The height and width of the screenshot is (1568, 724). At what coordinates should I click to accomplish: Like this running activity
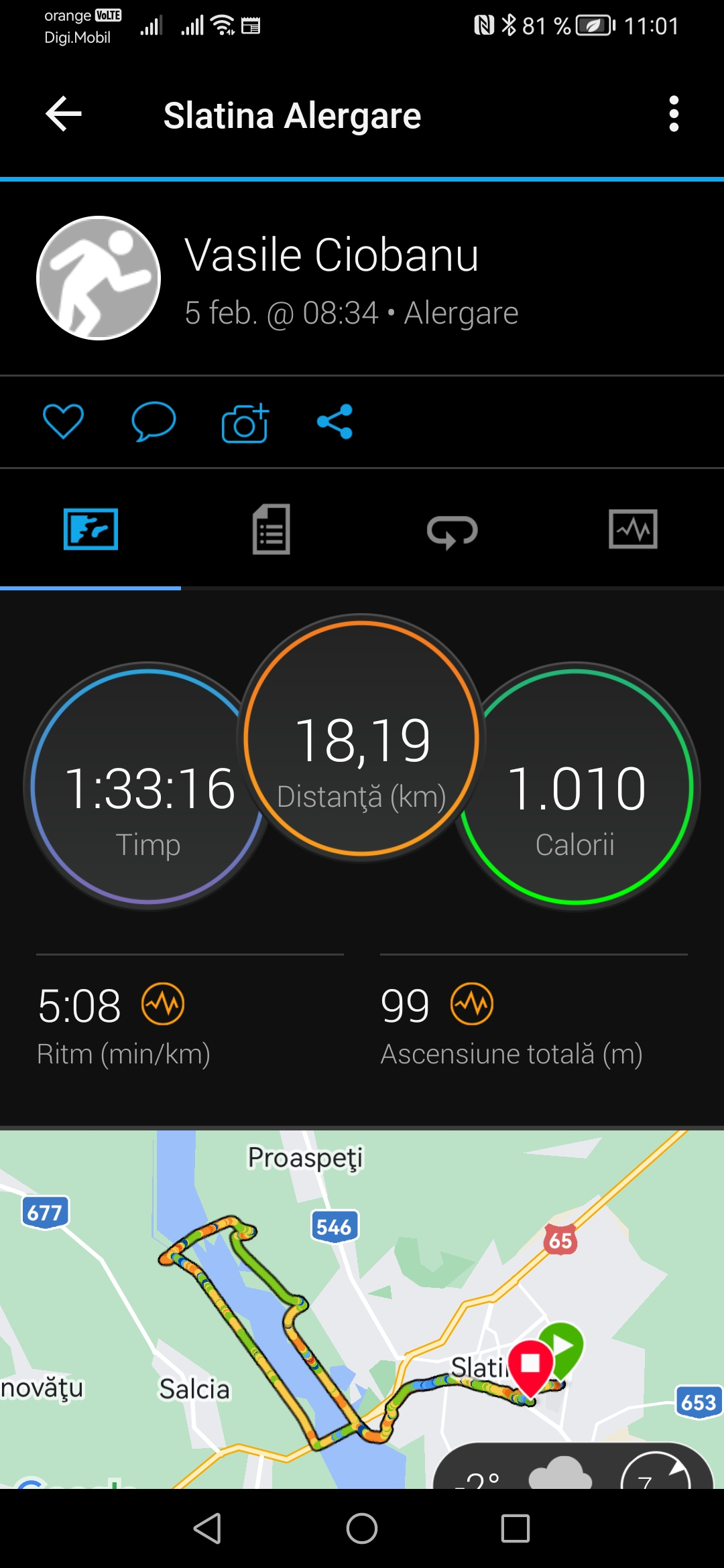63,421
